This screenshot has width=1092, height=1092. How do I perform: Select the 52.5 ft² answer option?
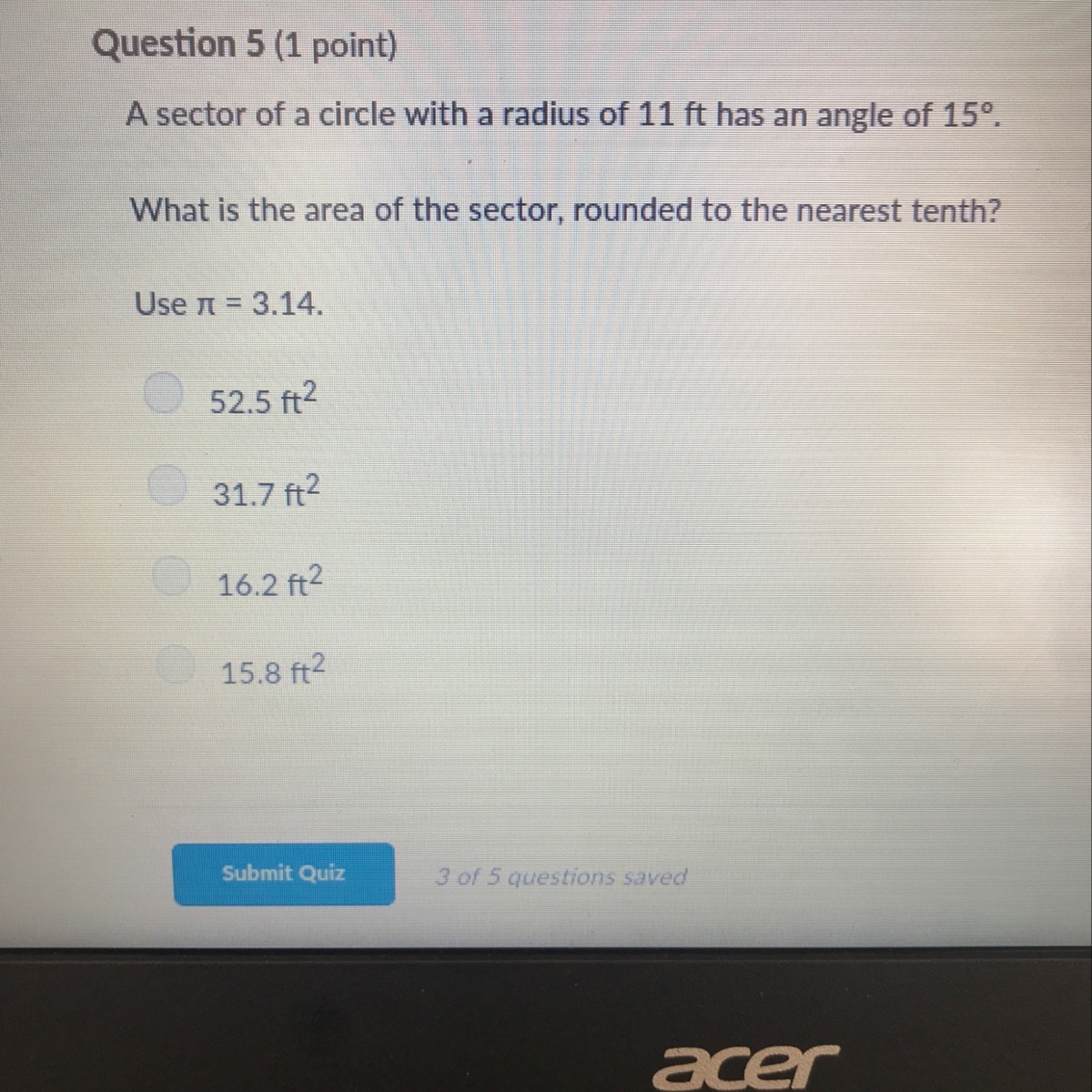click(x=165, y=393)
